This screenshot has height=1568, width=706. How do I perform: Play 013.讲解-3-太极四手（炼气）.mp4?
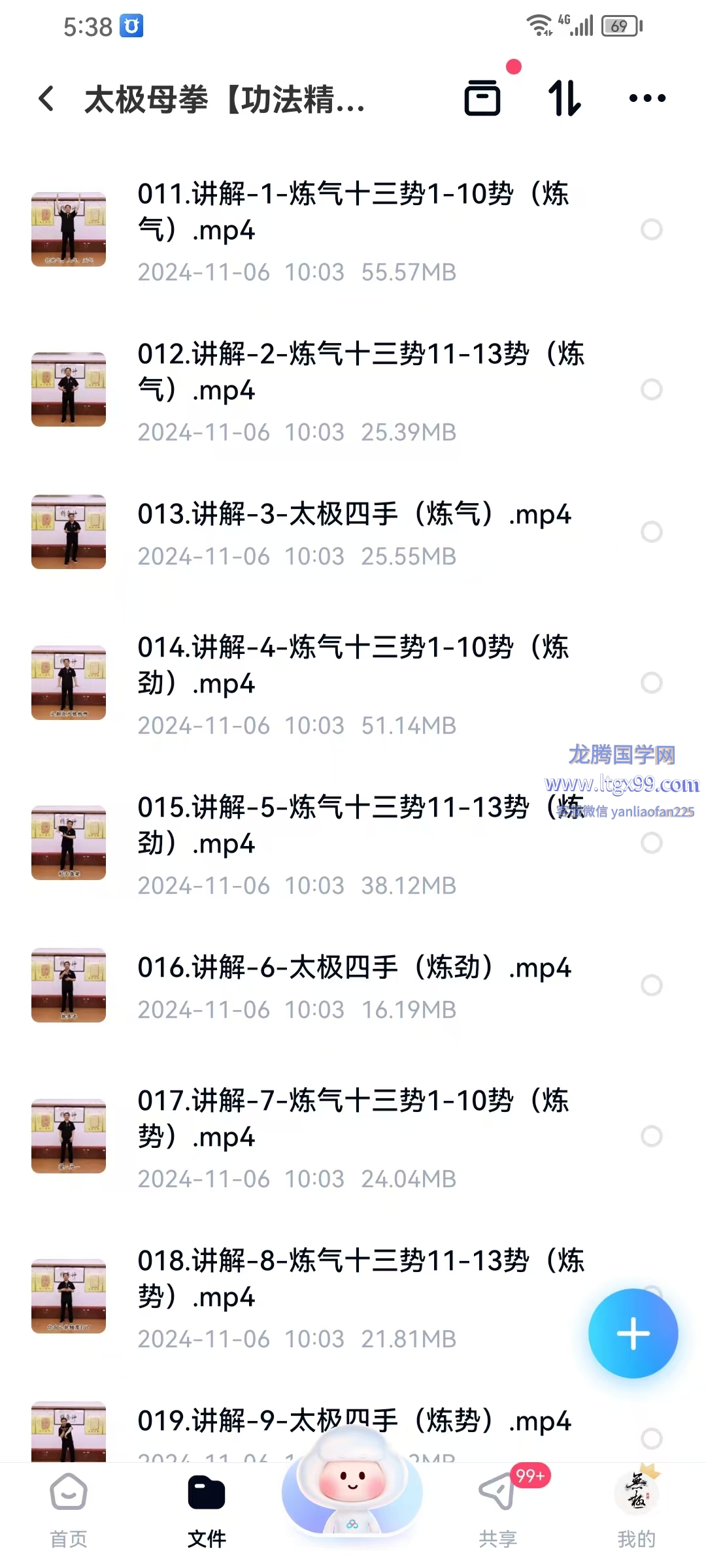coord(353,515)
